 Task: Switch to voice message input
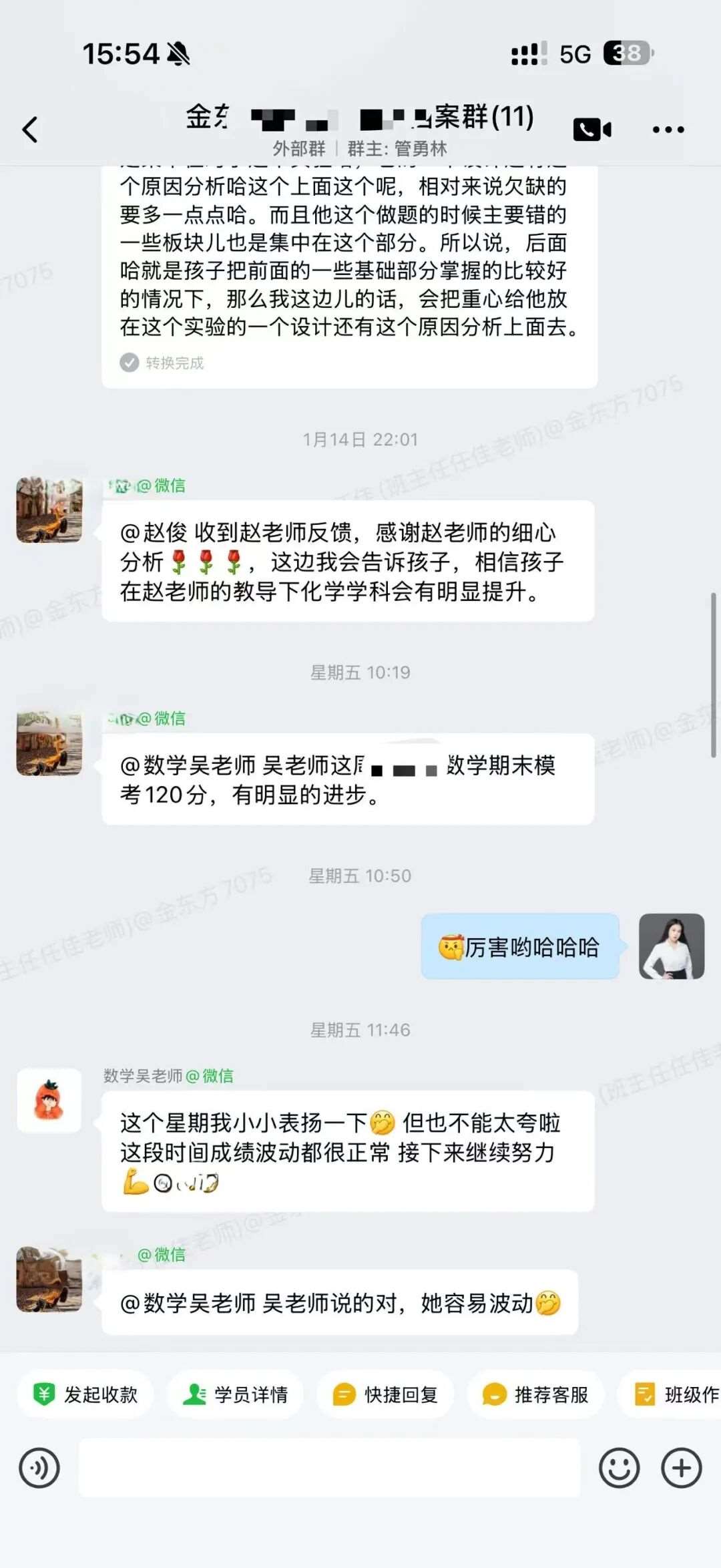tap(39, 1468)
